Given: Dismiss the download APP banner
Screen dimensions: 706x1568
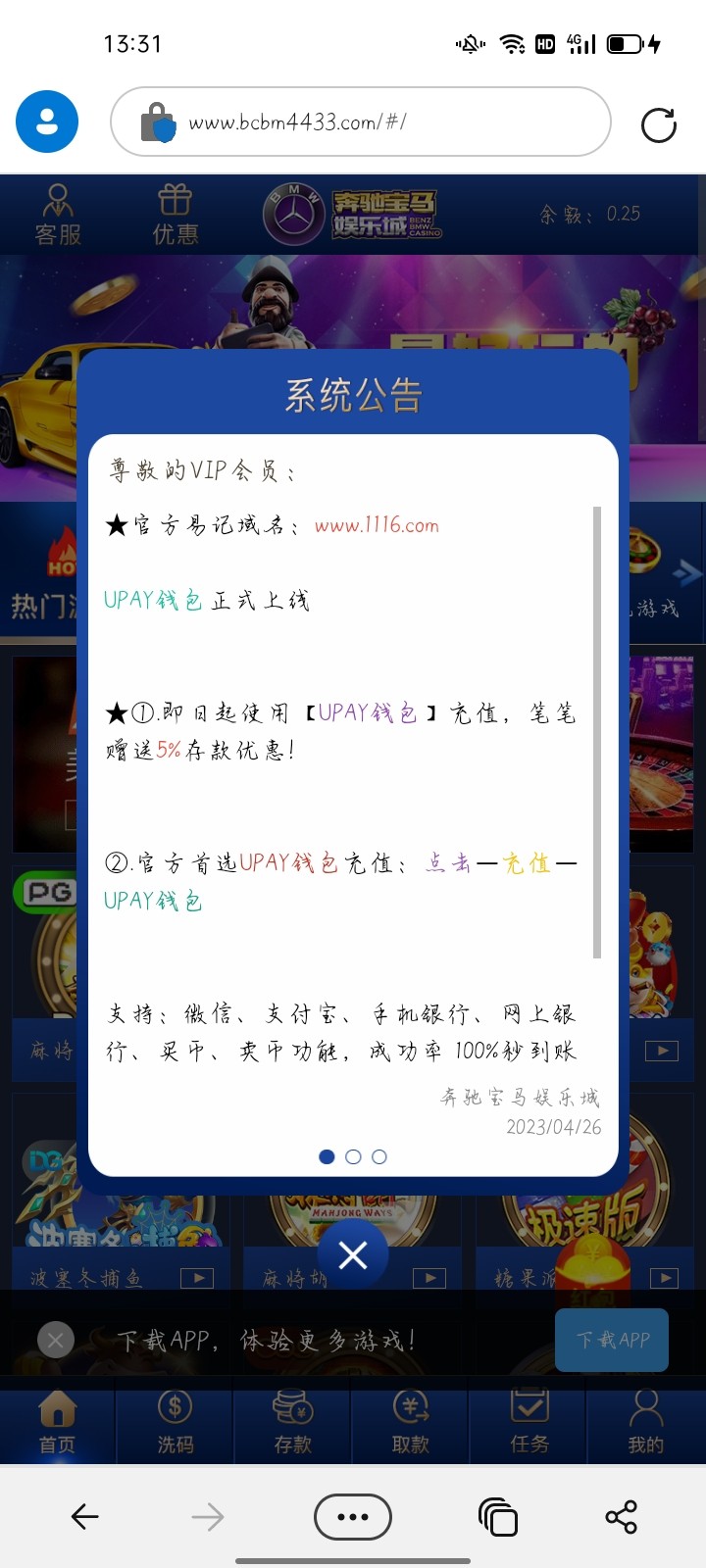Looking at the screenshot, I should coord(56,1340).
